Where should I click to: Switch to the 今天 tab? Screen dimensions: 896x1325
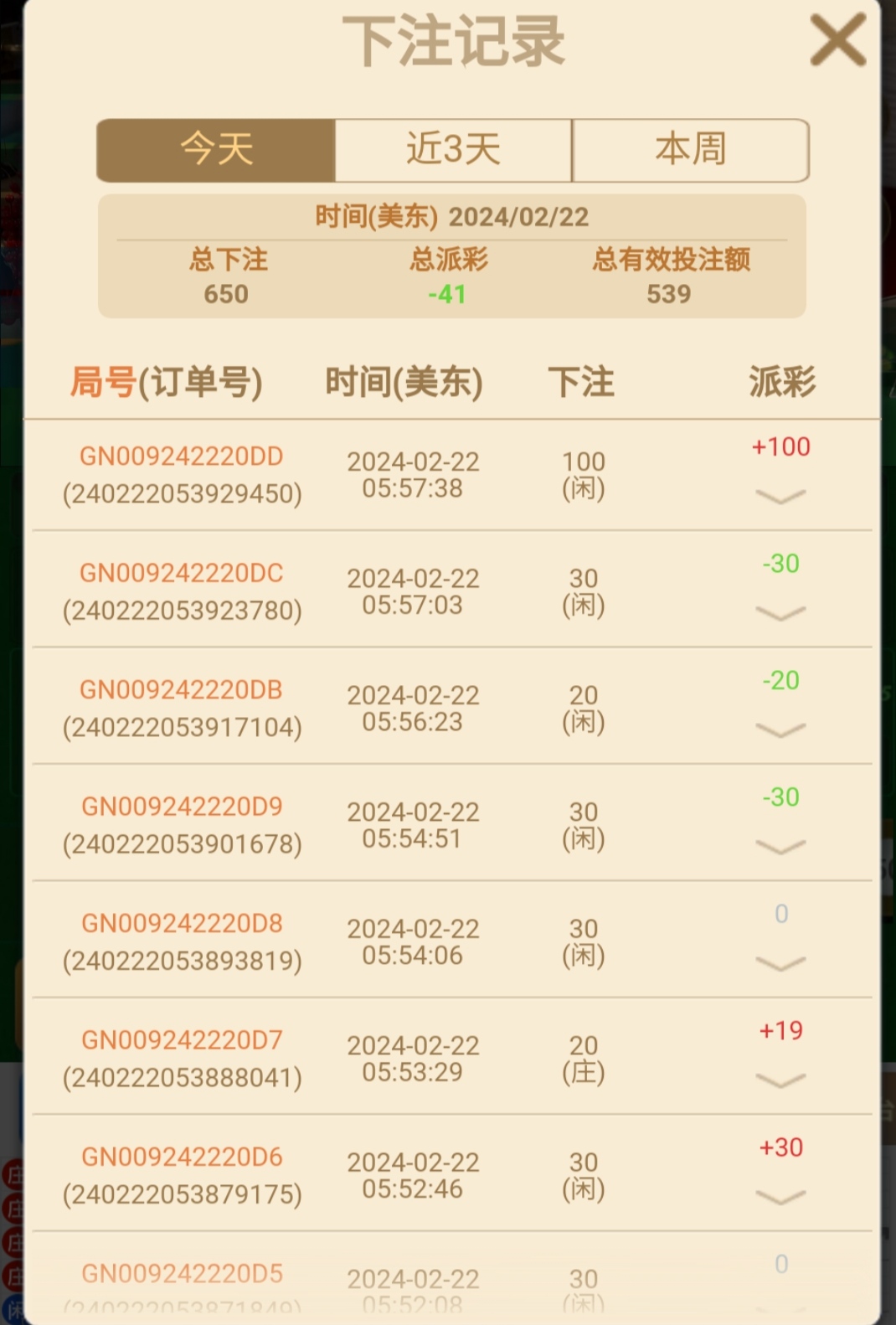pyautogui.click(x=216, y=150)
